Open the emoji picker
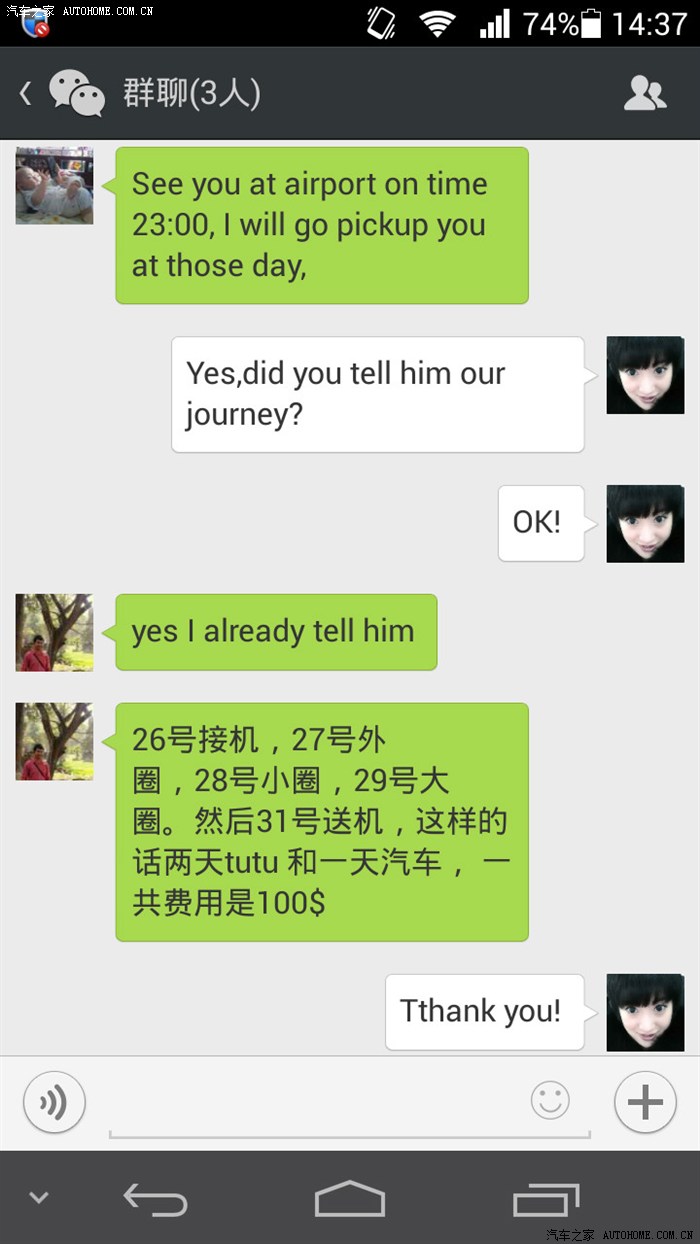Screen dimensions: 700x1244 550,1101
